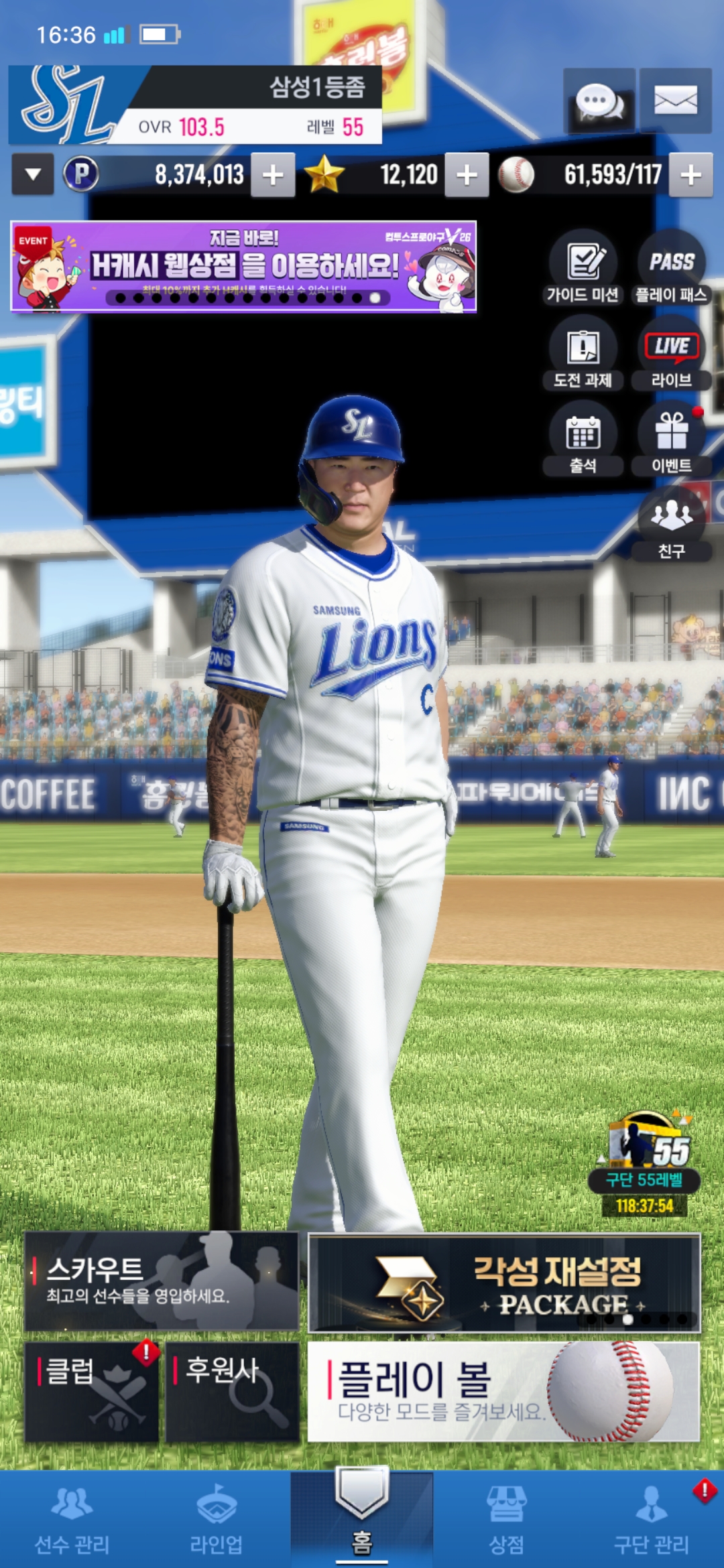
Task: Open 스카우트 card
Action: pos(161,1281)
